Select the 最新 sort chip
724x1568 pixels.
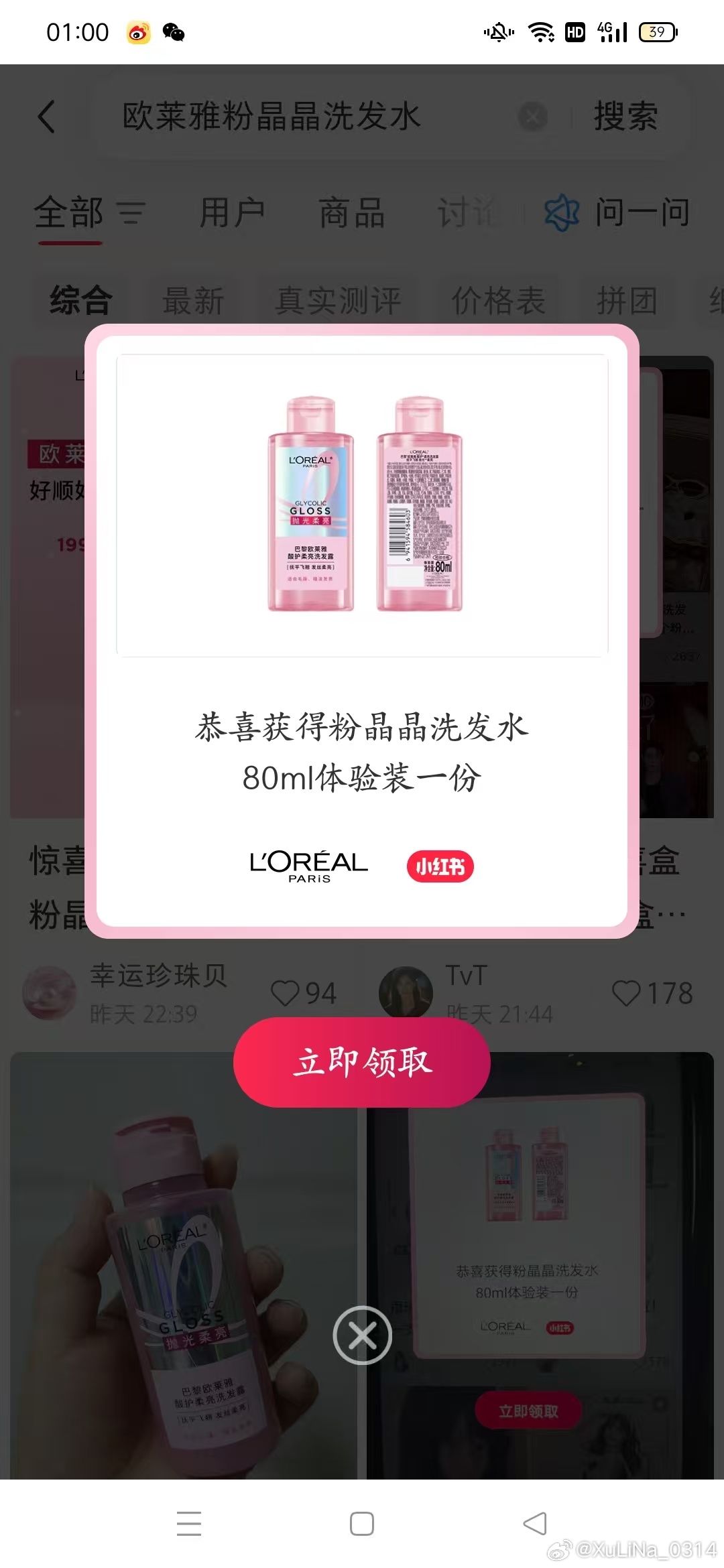[193, 300]
